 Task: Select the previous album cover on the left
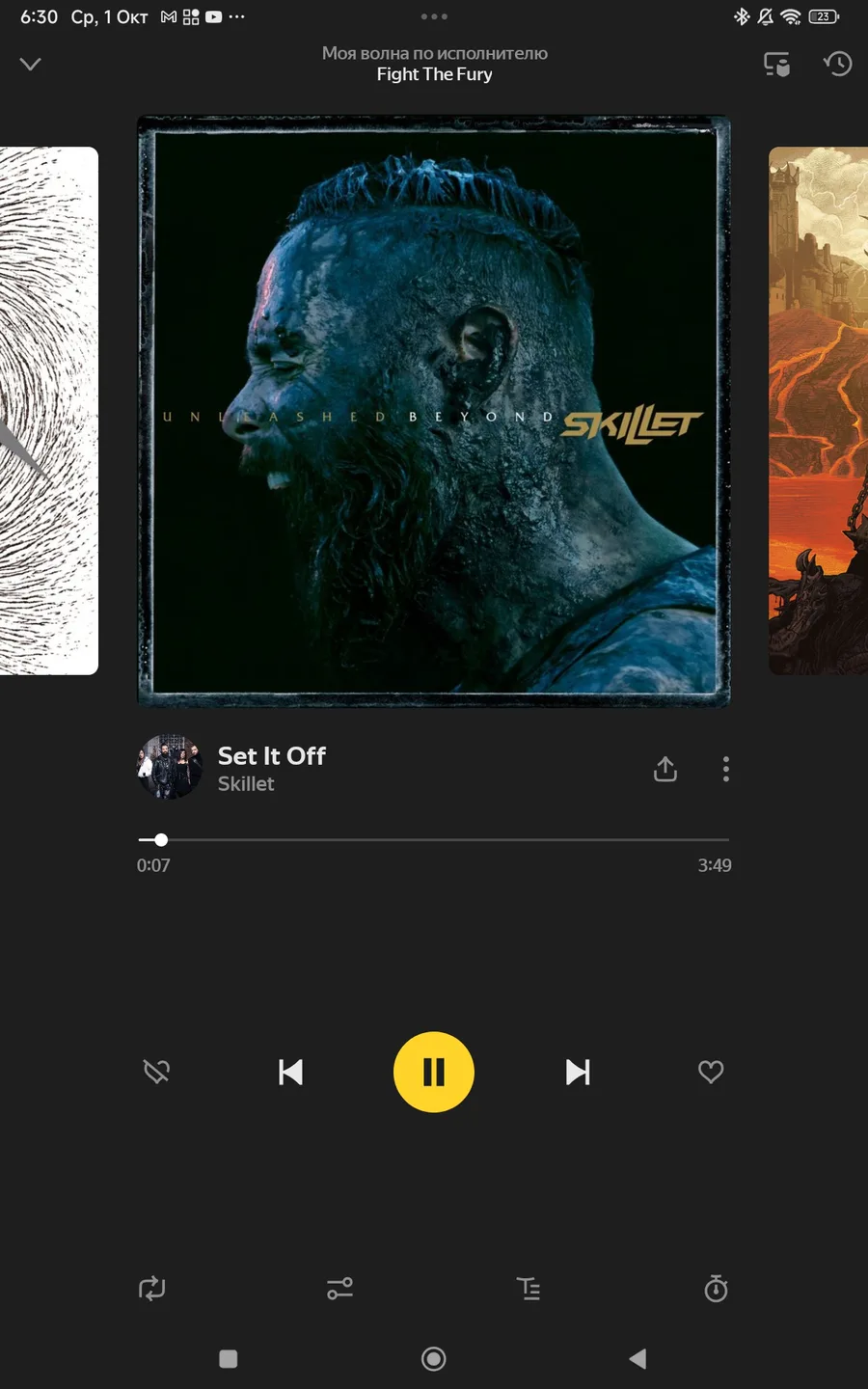[x=48, y=411]
